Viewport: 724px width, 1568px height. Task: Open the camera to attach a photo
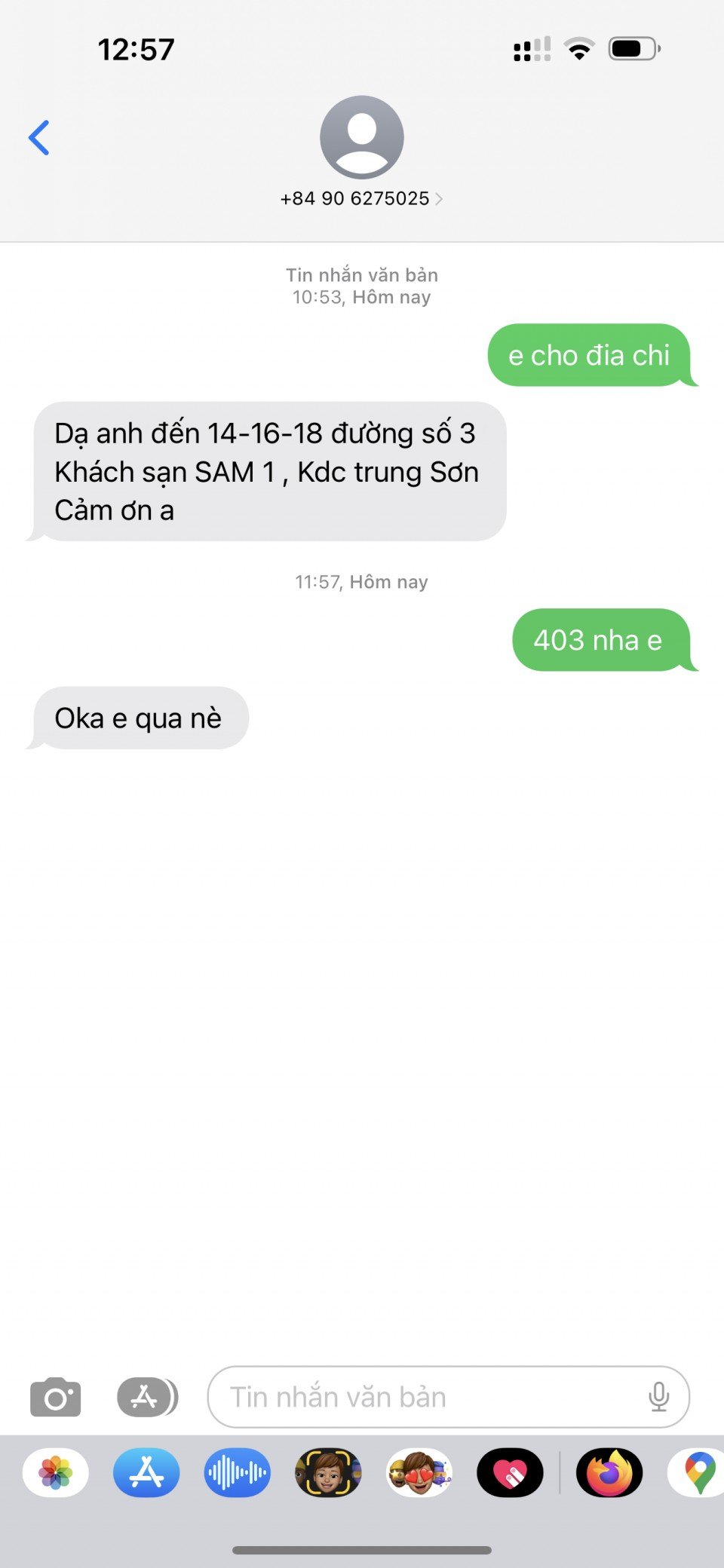pos(55,1397)
